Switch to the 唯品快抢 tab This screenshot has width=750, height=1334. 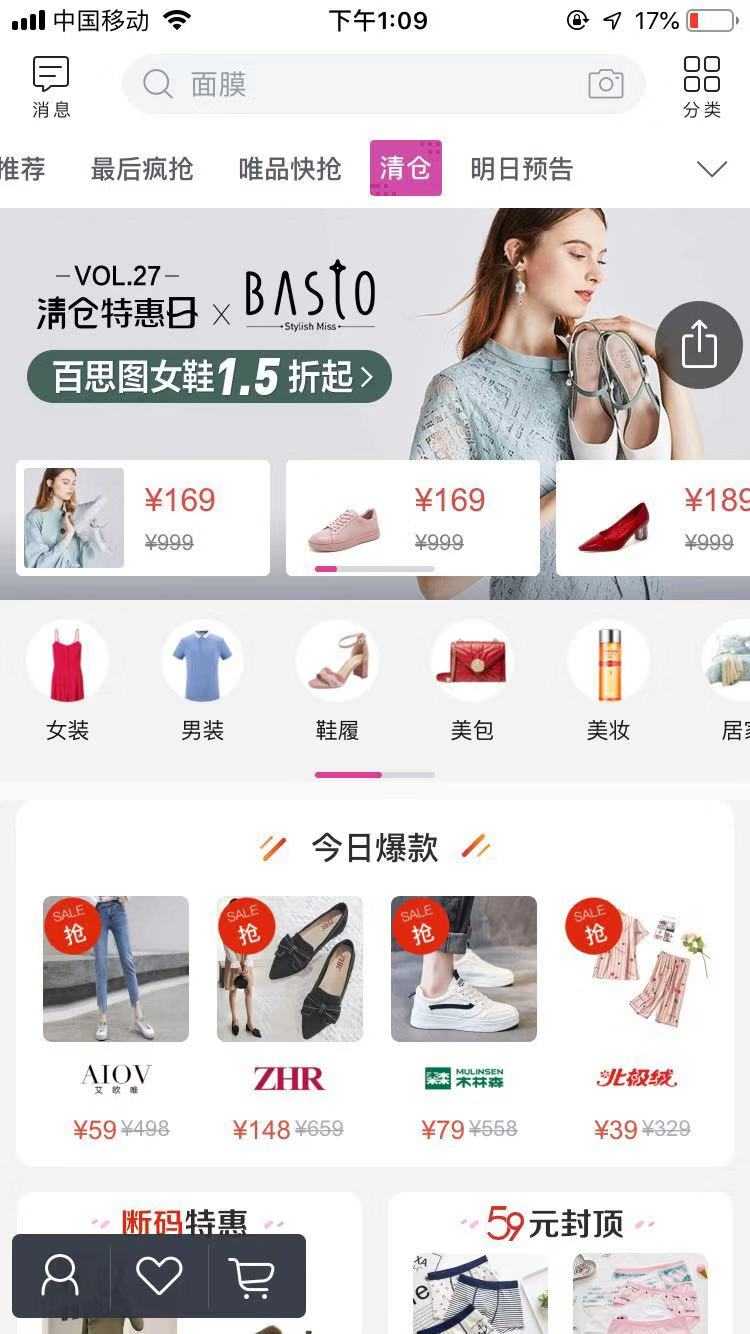(x=290, y=169)
